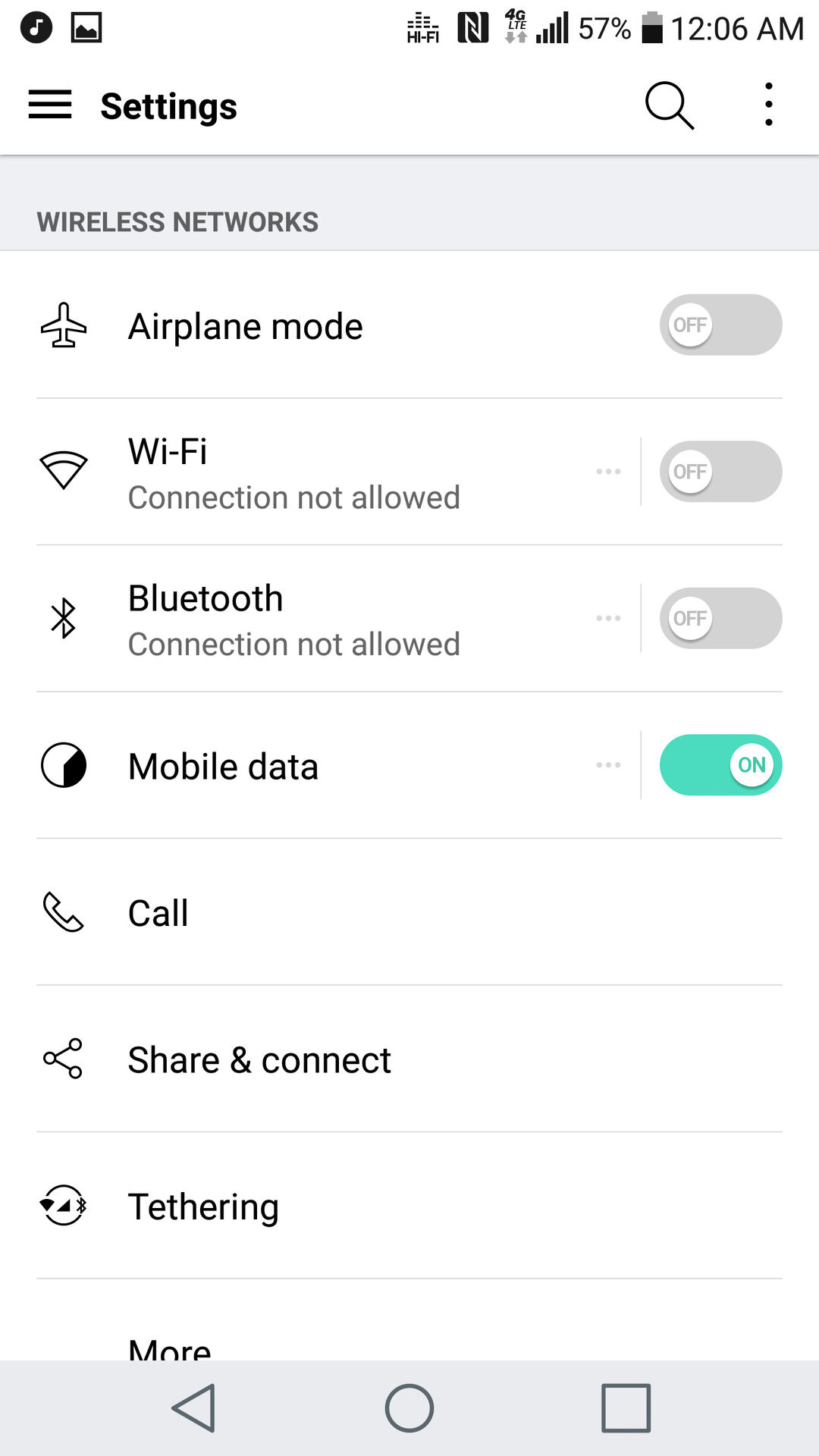
Task: Turn off Mobile data switch
Action: 720,765
